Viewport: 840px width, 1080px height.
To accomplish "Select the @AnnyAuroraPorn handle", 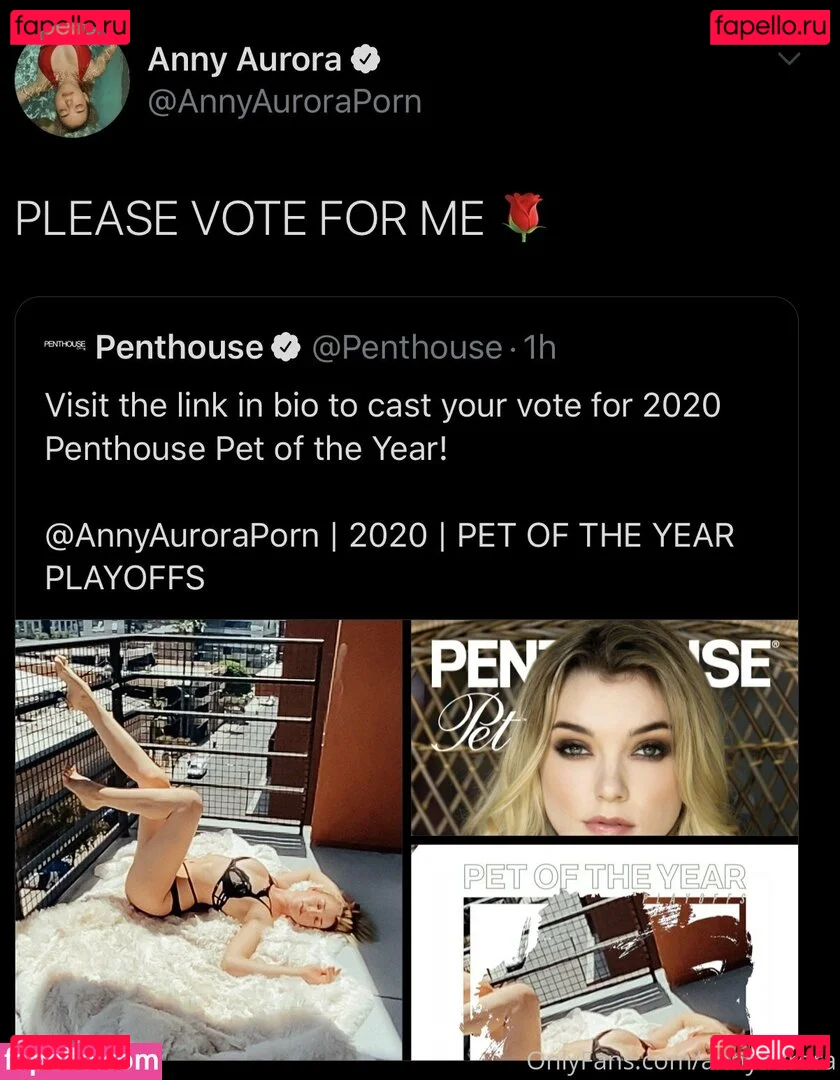I will (x=286, y=100).
